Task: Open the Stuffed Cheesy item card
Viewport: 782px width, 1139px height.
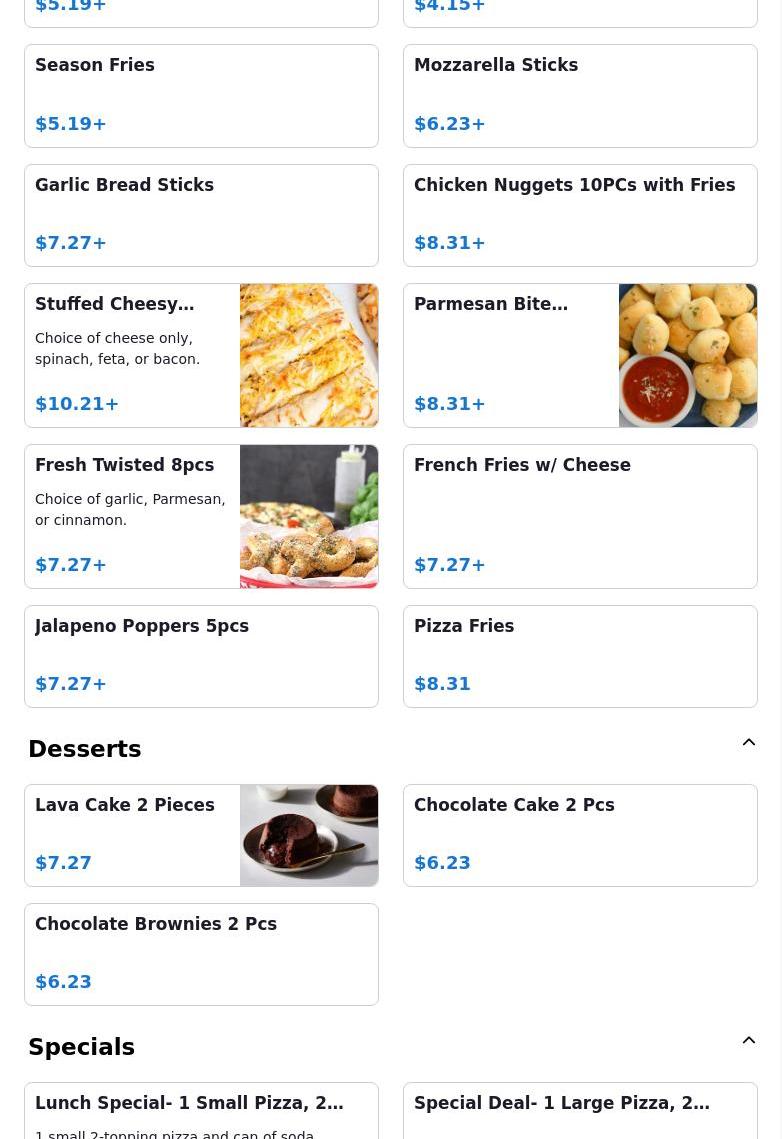Action: point(201,355)
